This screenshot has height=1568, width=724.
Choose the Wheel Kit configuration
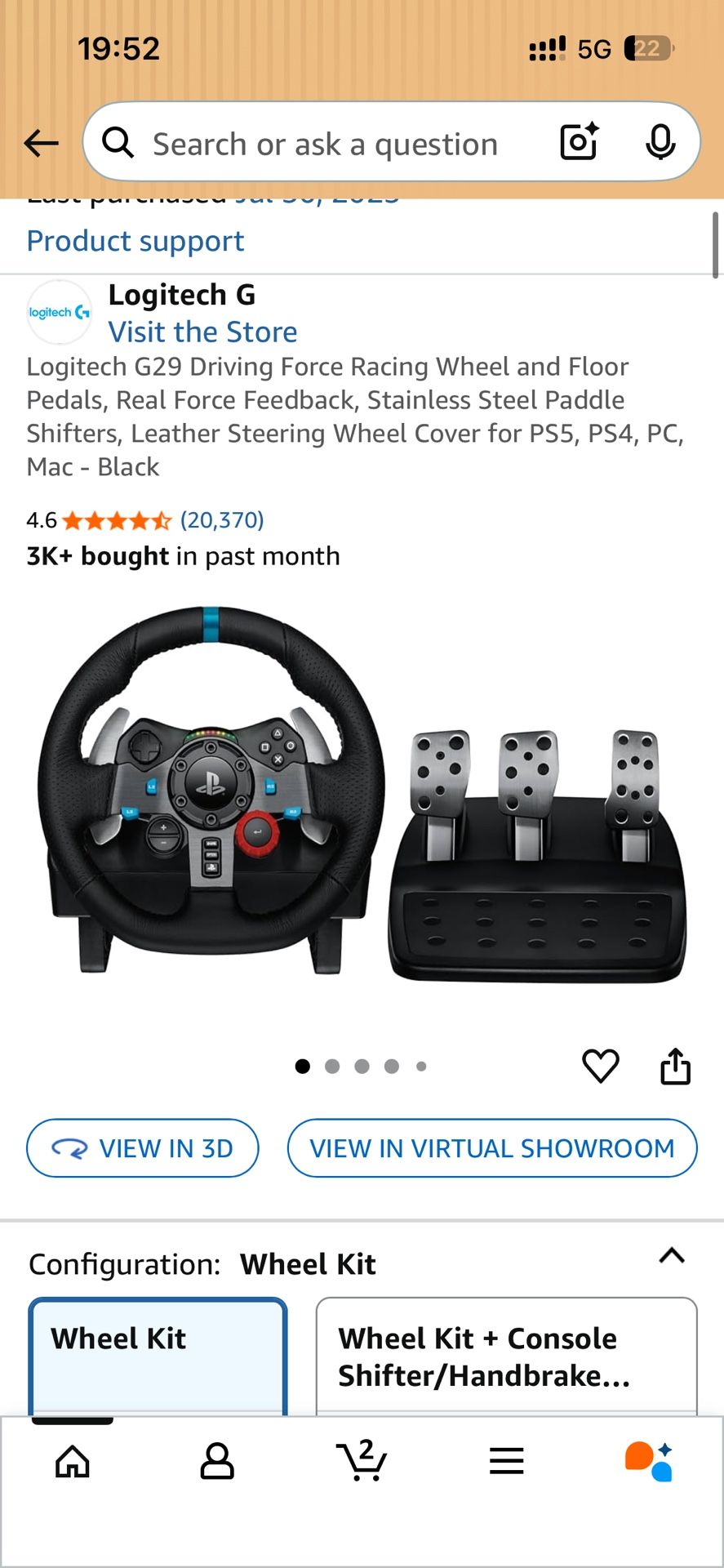tap(158, 1339)
